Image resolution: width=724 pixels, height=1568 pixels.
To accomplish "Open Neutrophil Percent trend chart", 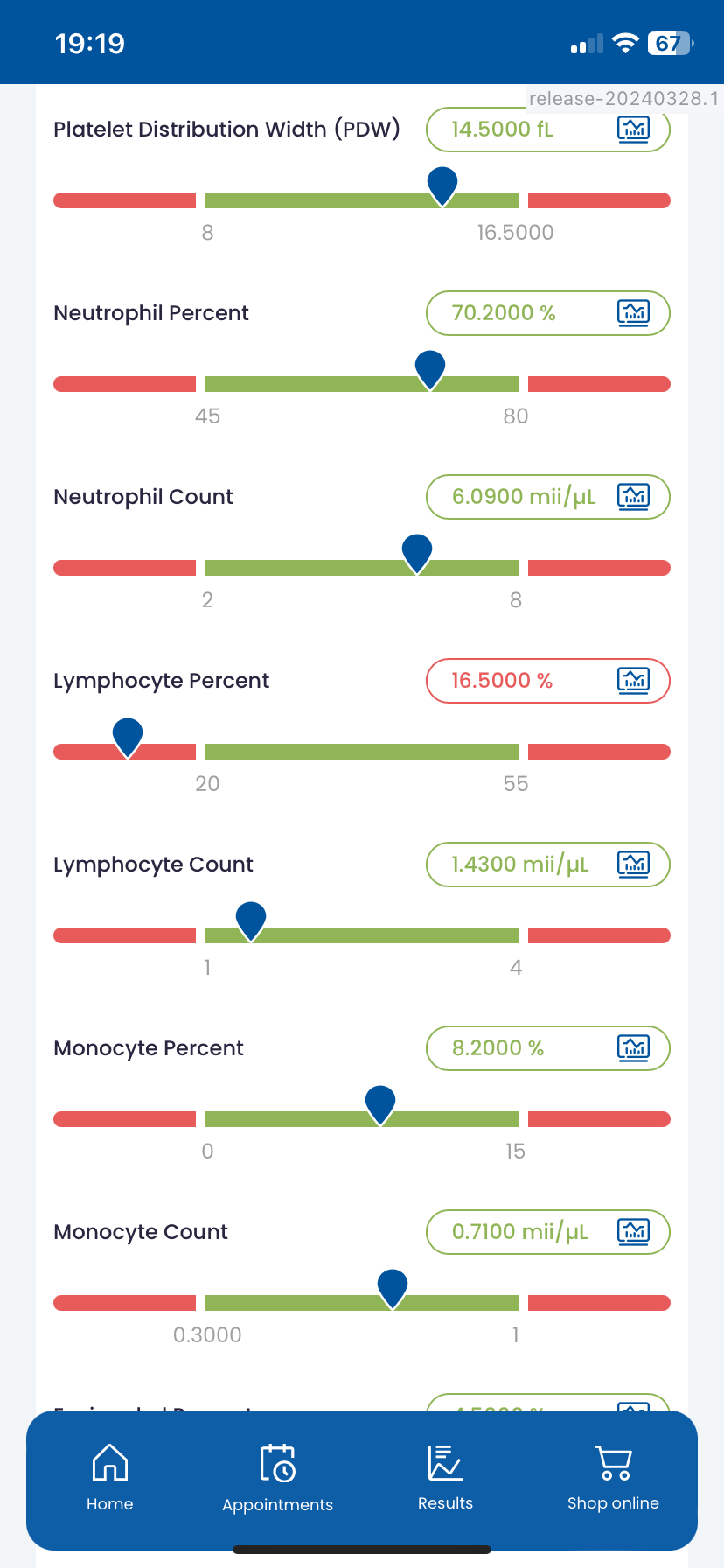I will (633, 313).
